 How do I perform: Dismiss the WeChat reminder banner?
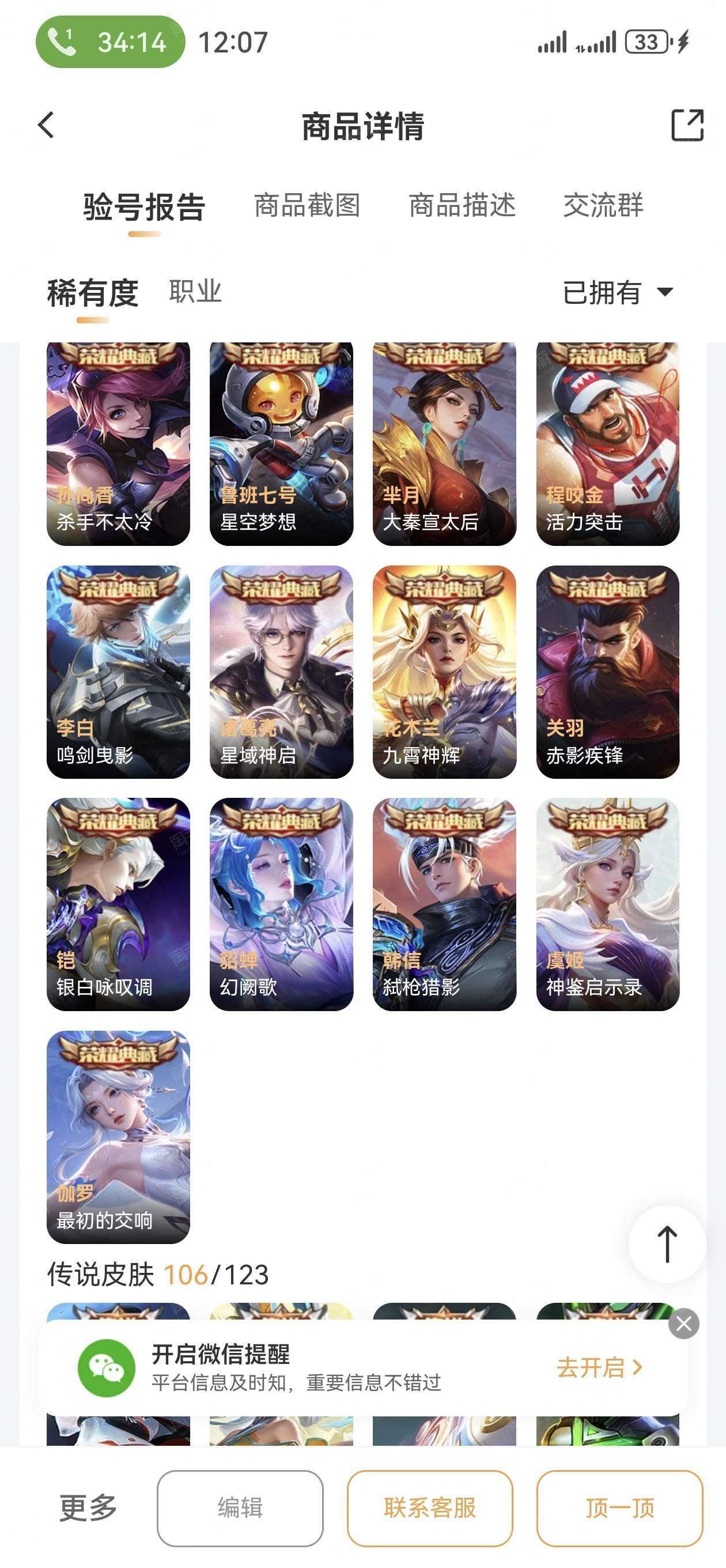point(683,1324)
